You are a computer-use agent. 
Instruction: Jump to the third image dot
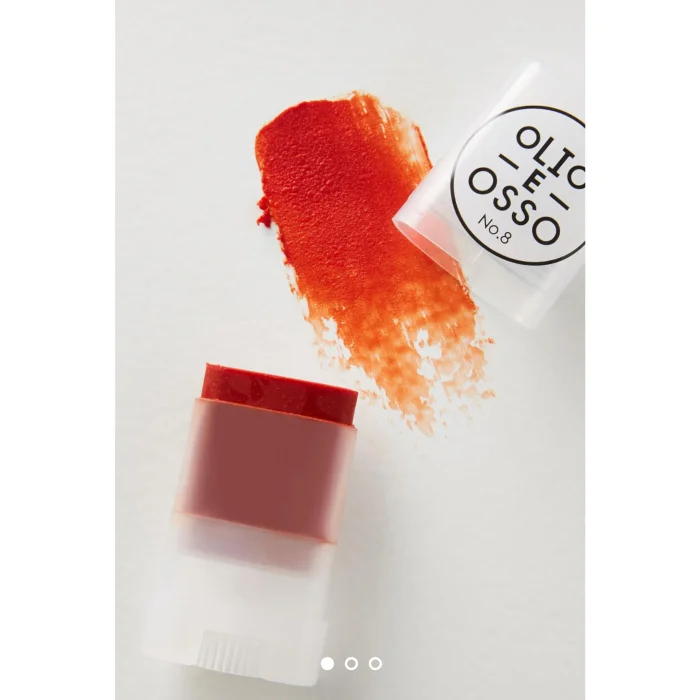point(375,663)
